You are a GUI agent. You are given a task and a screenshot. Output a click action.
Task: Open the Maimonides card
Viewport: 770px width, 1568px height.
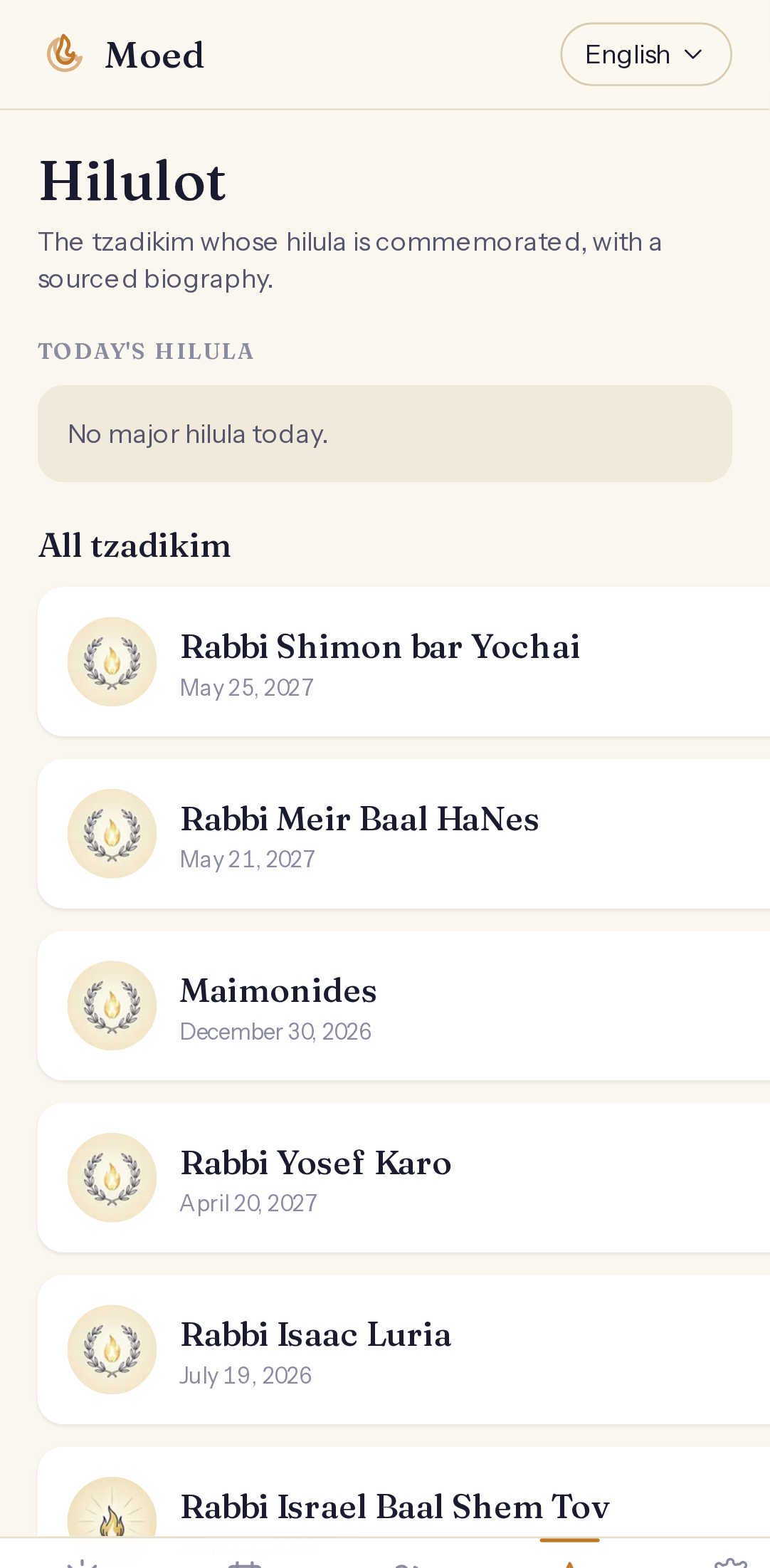point(404,1005)
